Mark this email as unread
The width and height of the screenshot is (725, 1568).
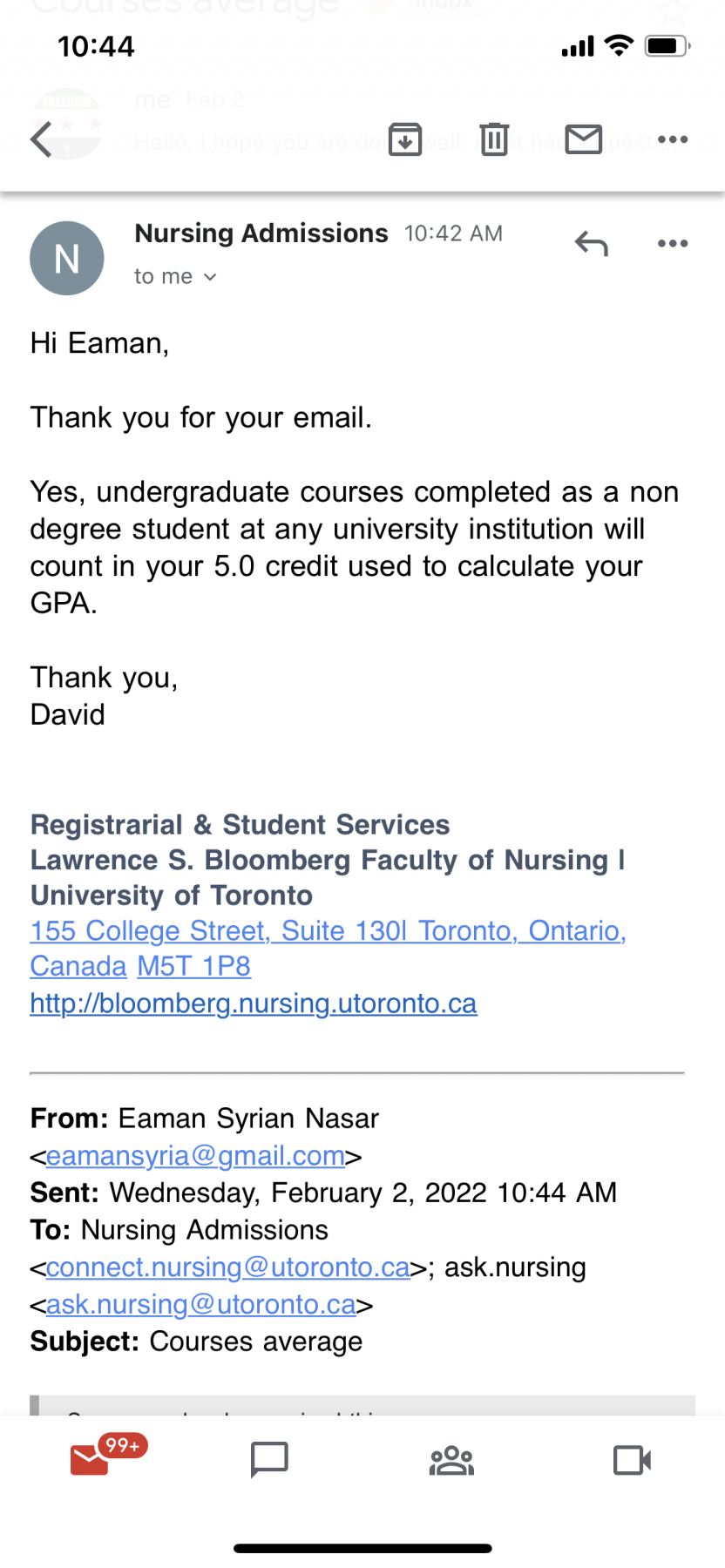tap(584, 139)
